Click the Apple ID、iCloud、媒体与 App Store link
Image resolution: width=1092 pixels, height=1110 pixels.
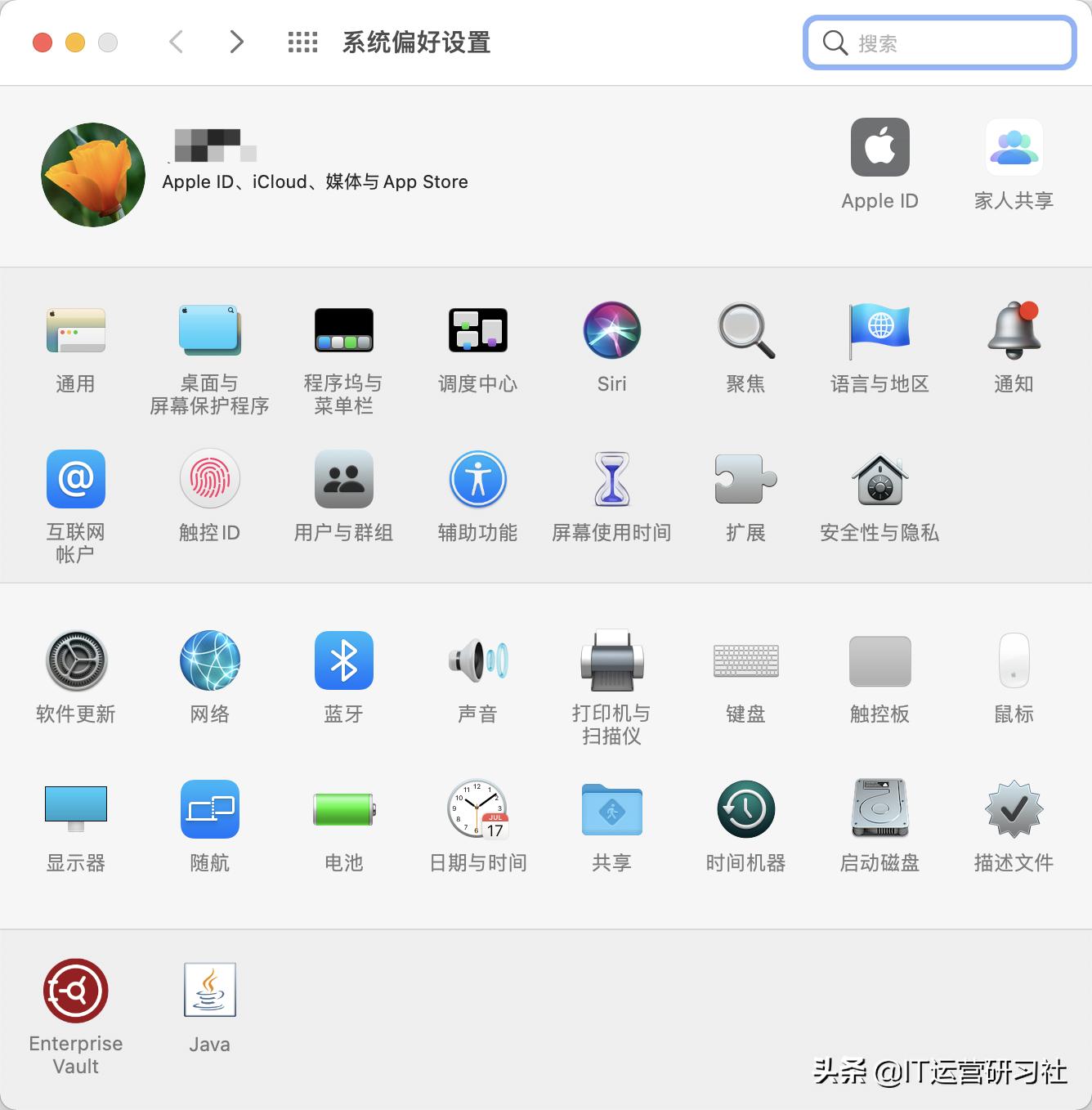316,181
